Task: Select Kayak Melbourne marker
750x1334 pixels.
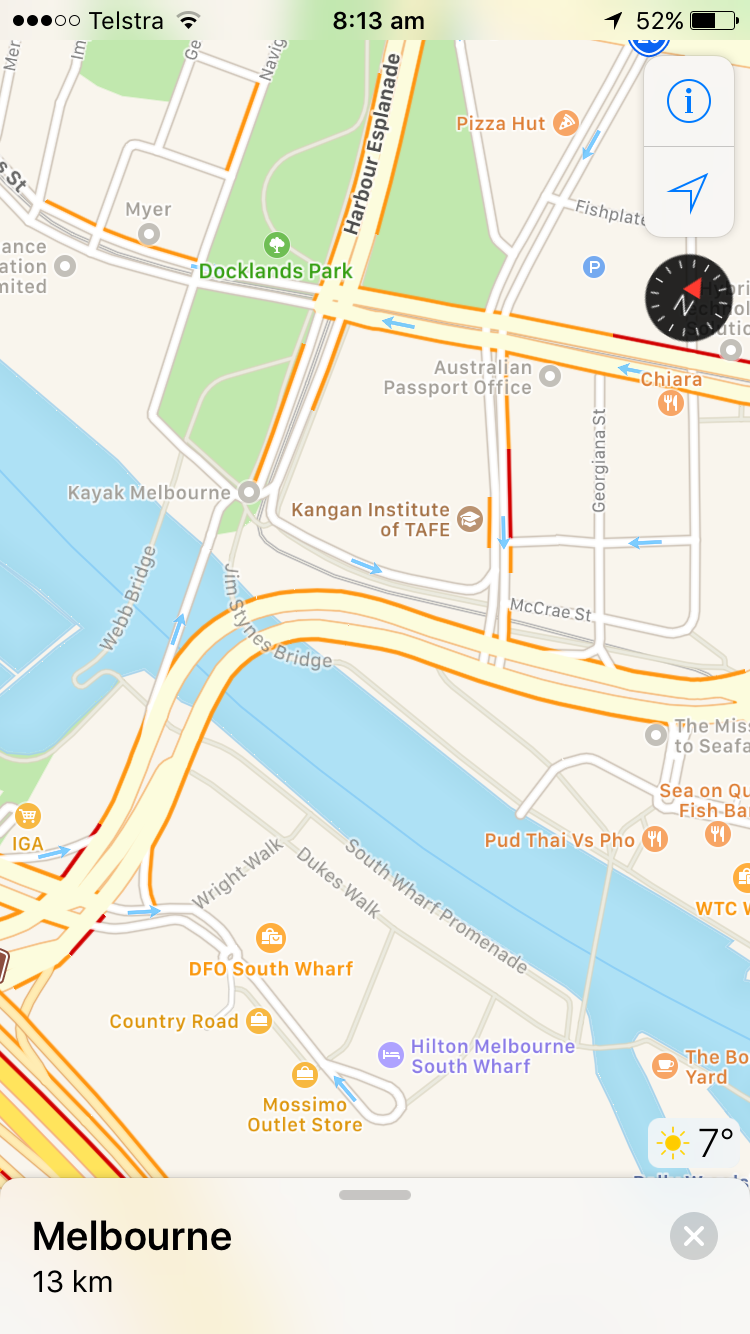Action: [x=249, y=492]
